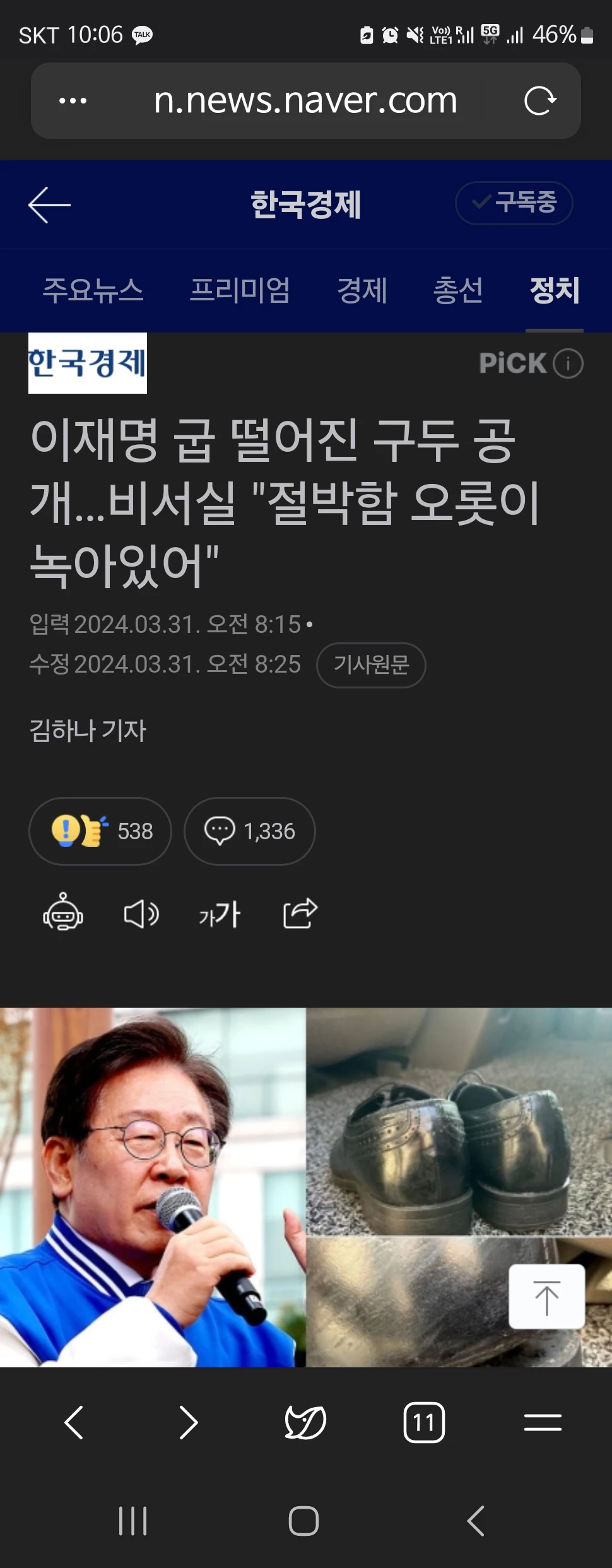Open the browser's bottom hamburger menu
Screen dimensions: 612x1568
pos(543,1423)
